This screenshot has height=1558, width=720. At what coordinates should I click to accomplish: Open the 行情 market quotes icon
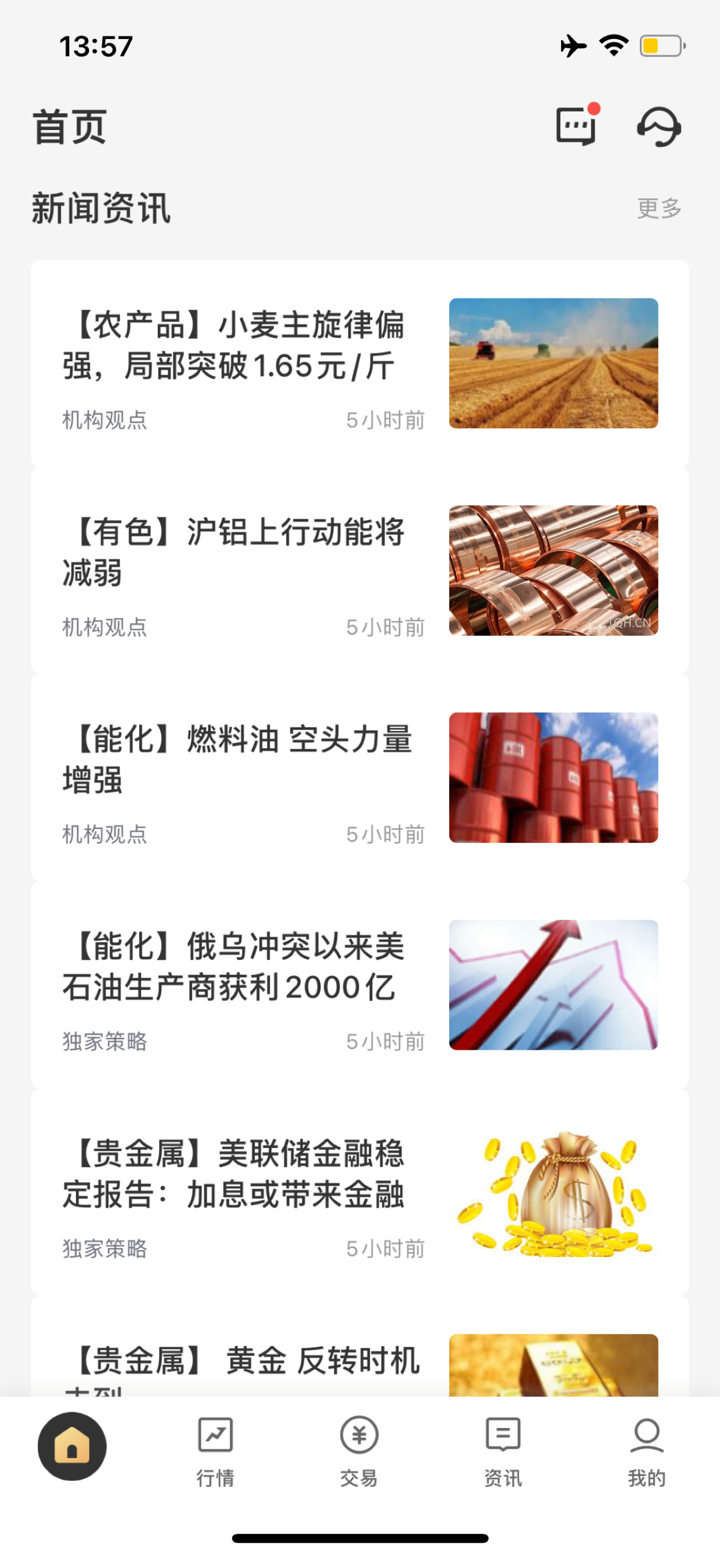point(216,1436)
